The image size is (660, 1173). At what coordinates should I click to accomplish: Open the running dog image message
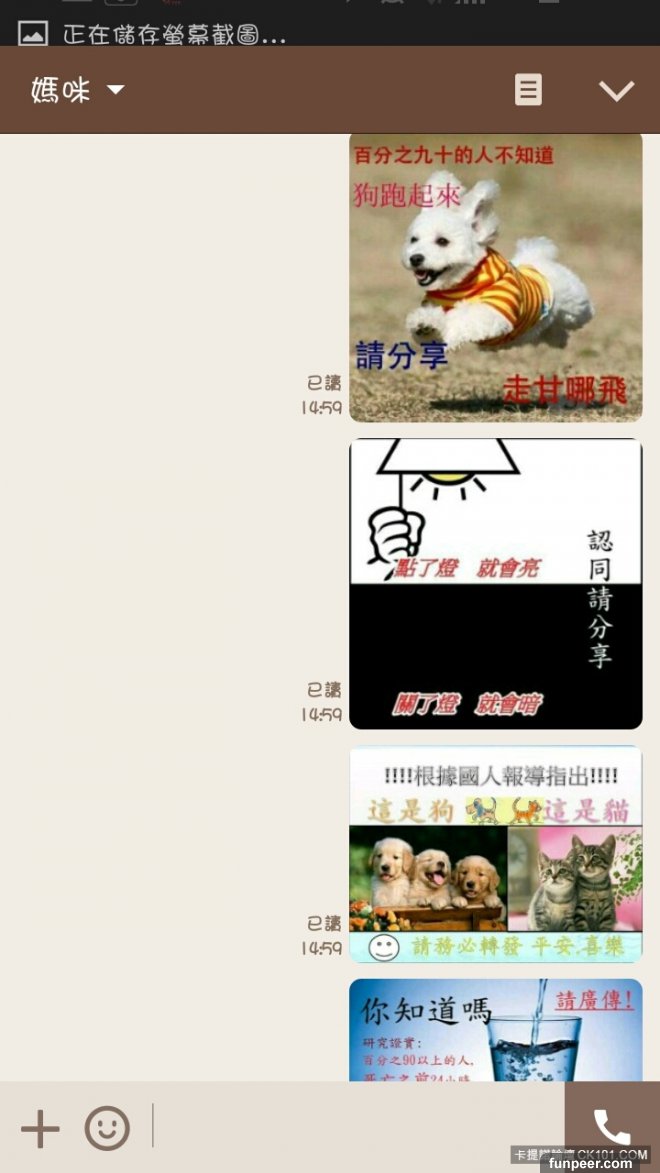click(495, 277)
